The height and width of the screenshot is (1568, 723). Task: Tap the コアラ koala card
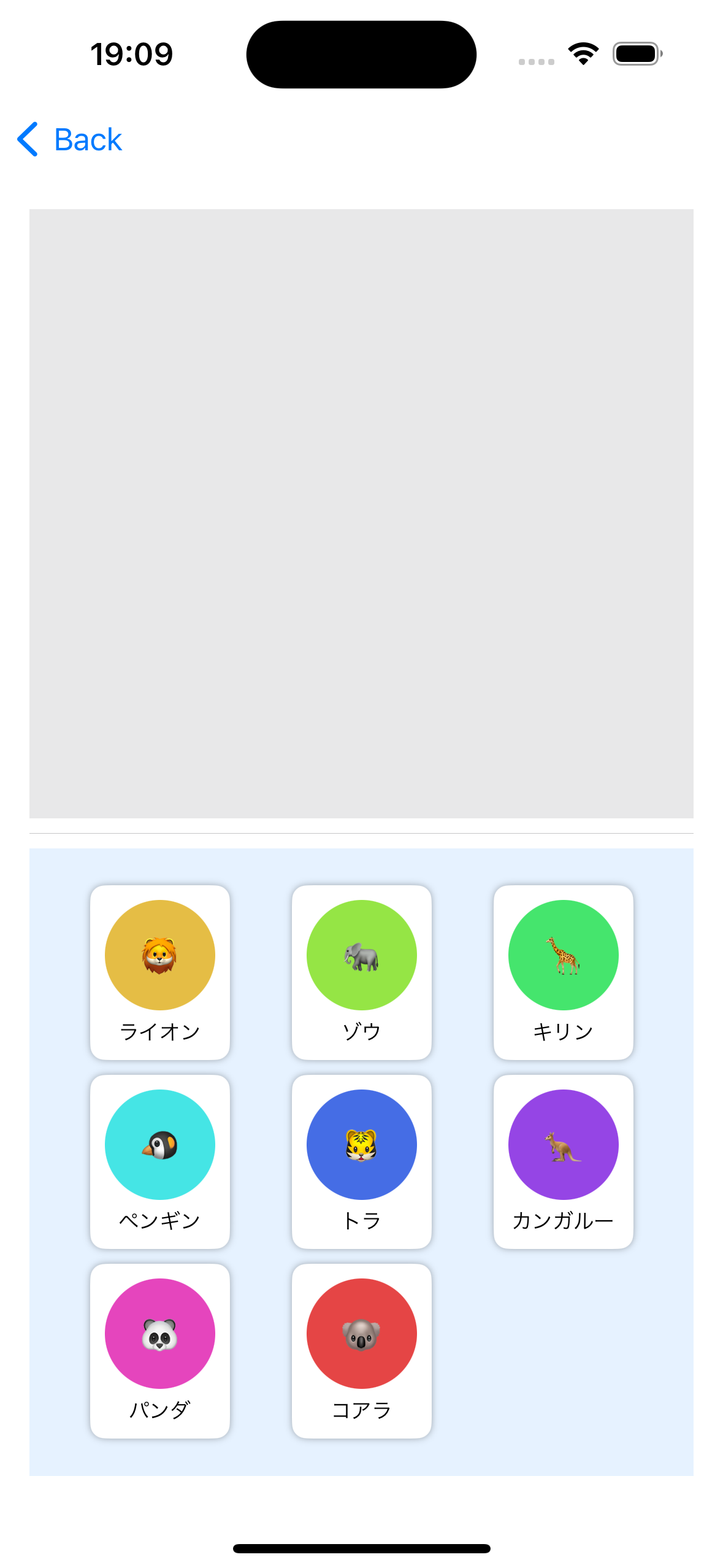pyautogui.click(x=361, y=1350)
